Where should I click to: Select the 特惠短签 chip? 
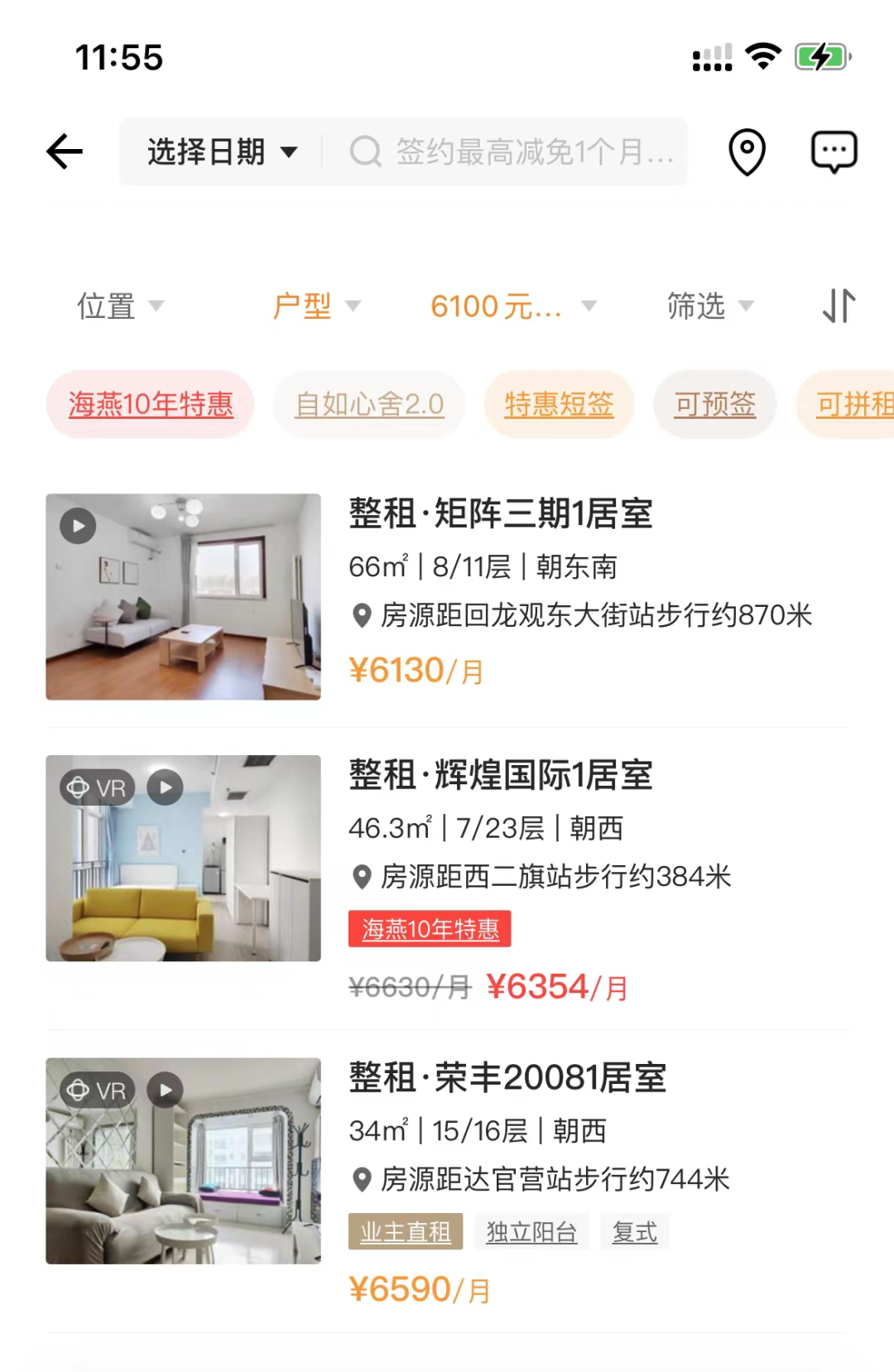[559, 404]
